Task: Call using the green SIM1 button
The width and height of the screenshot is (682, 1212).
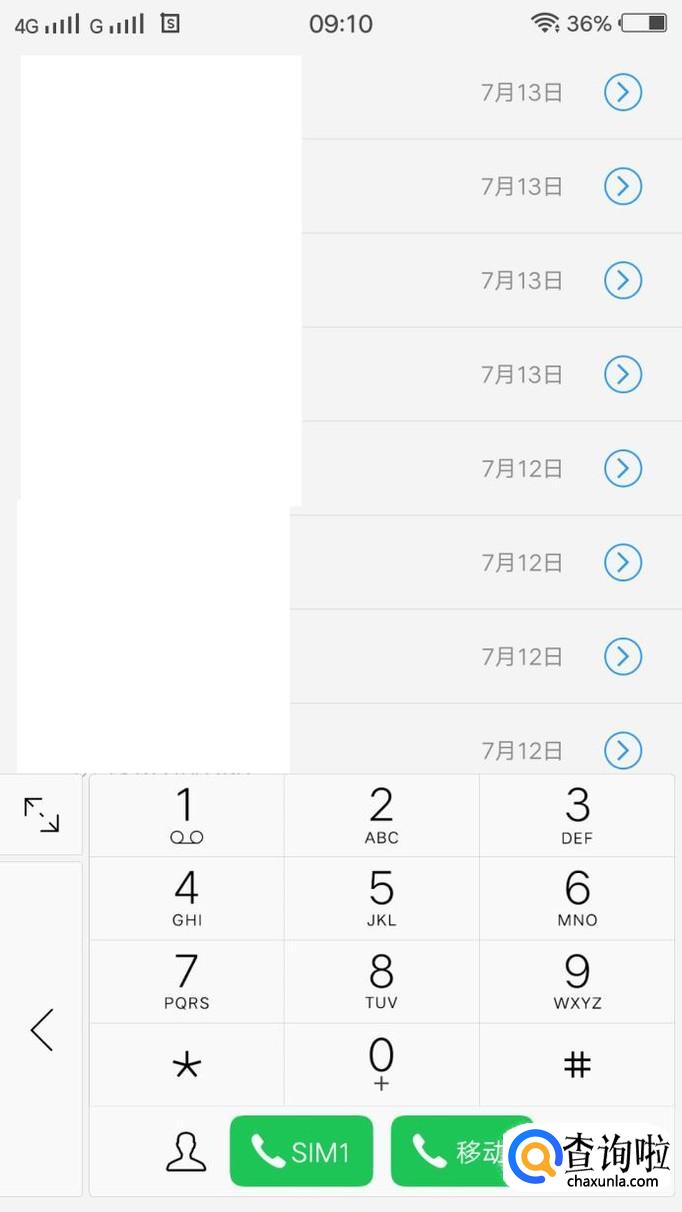Action: point(301,1152)
